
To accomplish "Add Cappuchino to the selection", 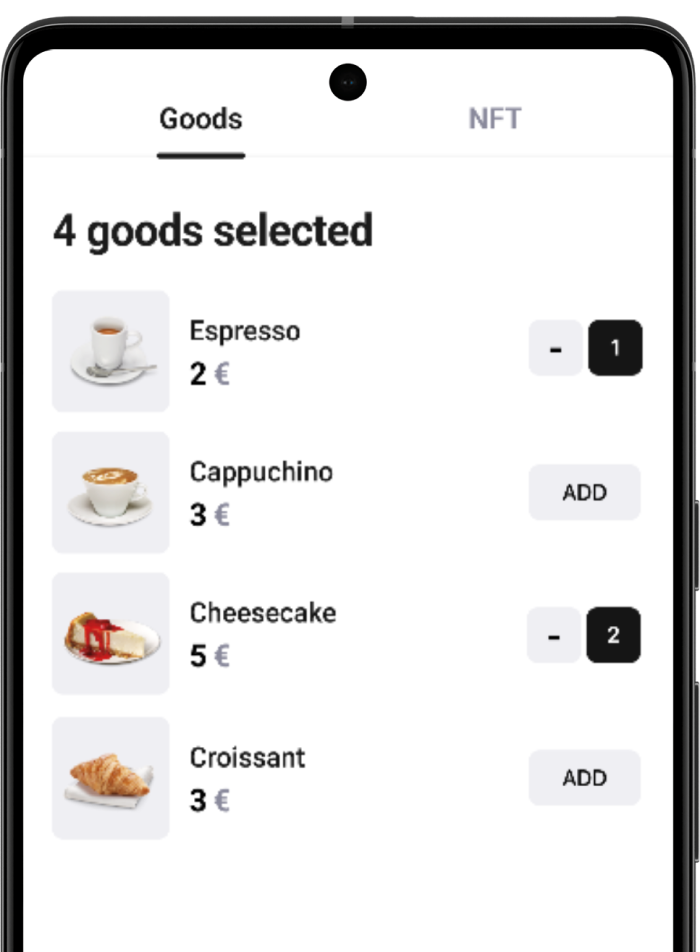I will coord(584,492).
